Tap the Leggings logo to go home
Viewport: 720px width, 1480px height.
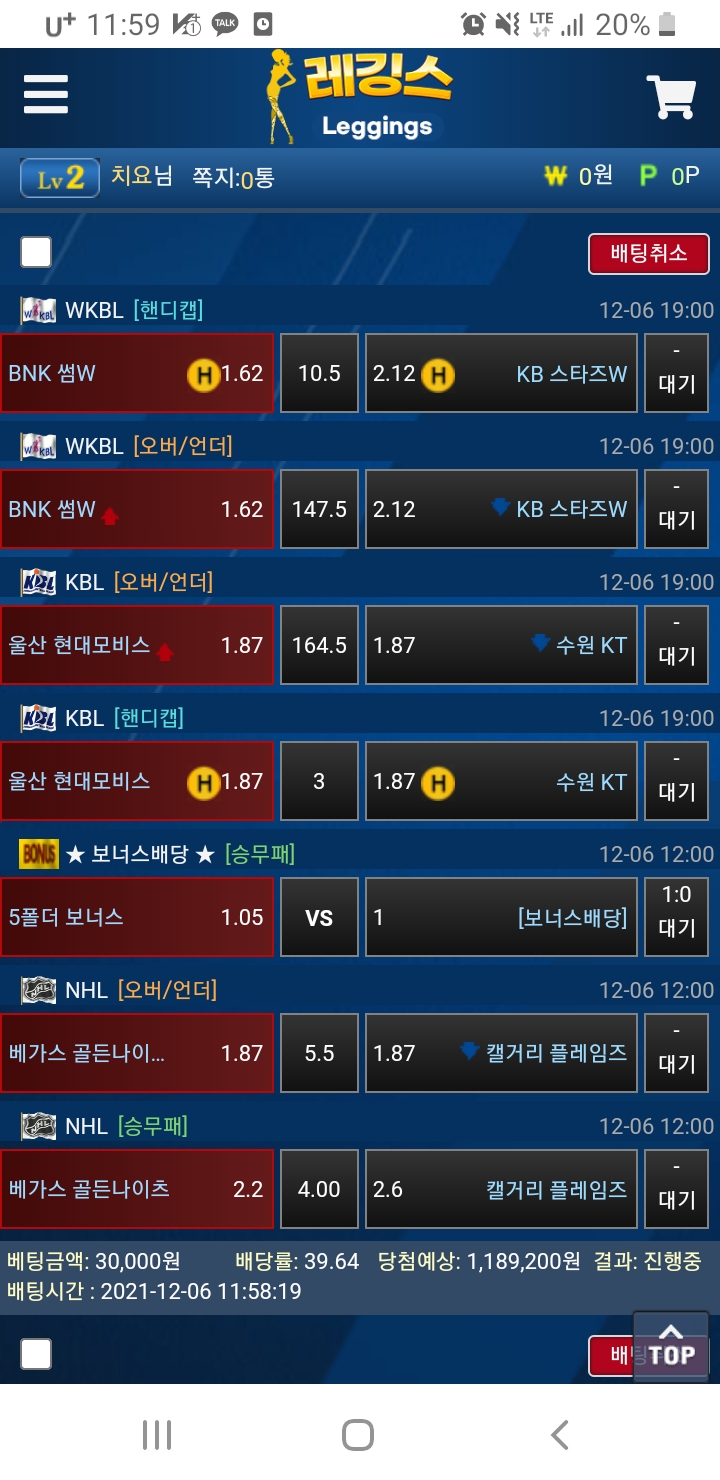coord(362,97)
